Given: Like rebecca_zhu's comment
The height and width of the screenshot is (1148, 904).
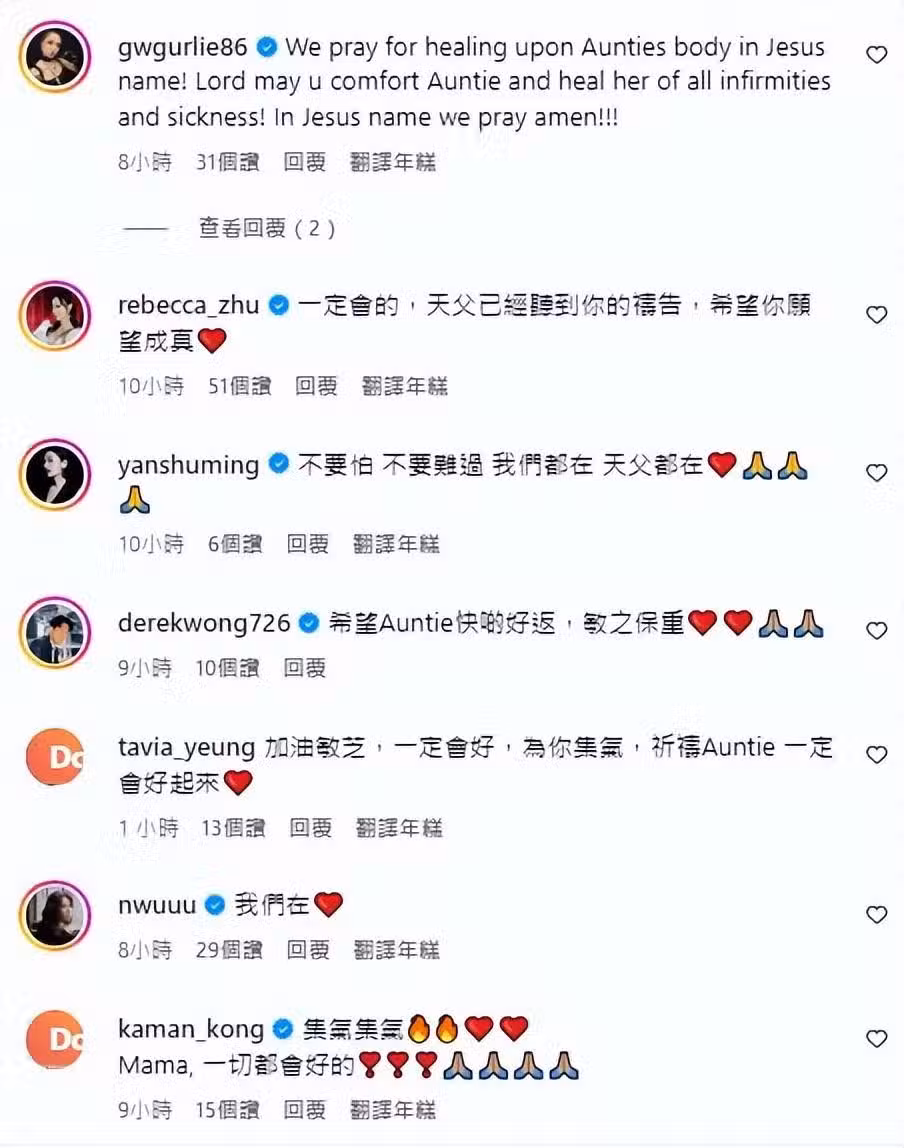Looking at the screenshot, I should 876,315.
